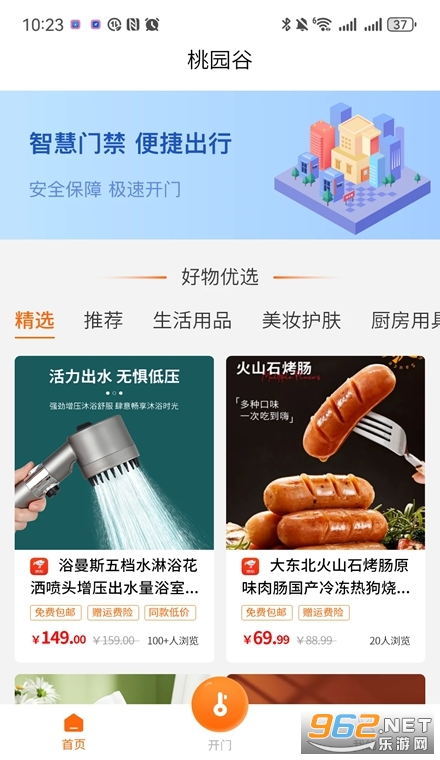Open the 智慧门禁 便捷出行 banner
The image size is (440, 760).
(x=220, y=165)
